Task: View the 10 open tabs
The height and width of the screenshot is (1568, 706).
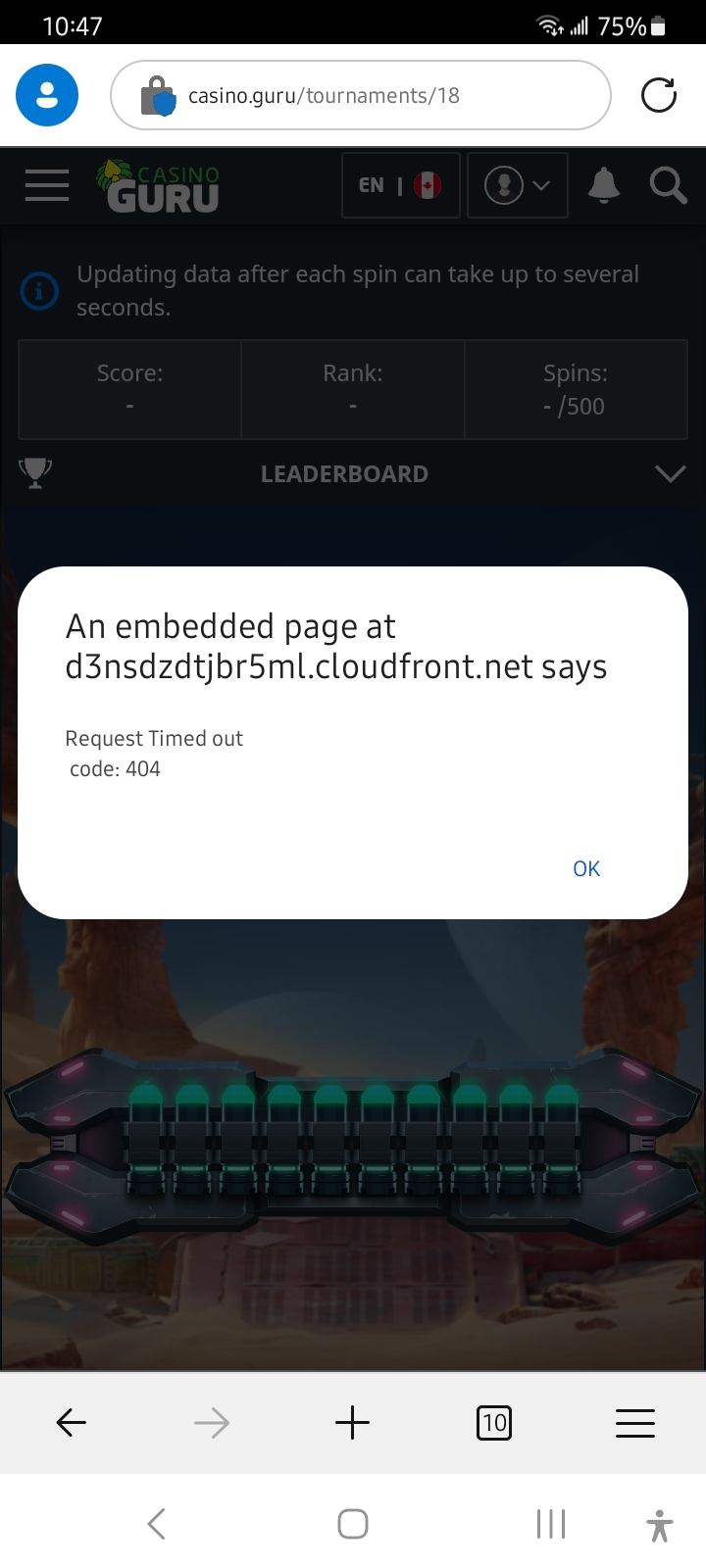Action: 493,1422
